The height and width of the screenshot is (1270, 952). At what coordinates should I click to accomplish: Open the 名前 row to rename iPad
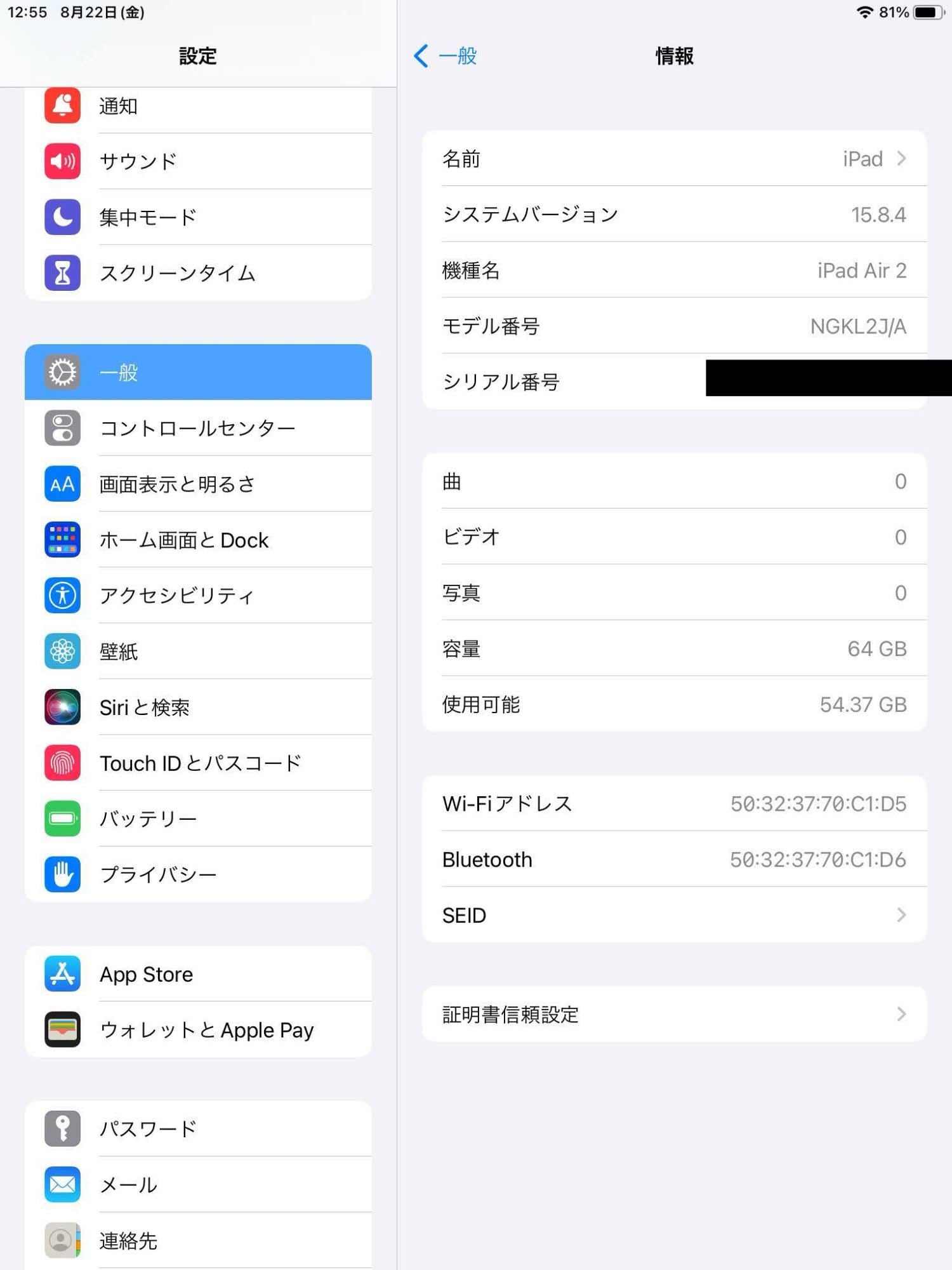pyautogui.click(x=674, y=159)
